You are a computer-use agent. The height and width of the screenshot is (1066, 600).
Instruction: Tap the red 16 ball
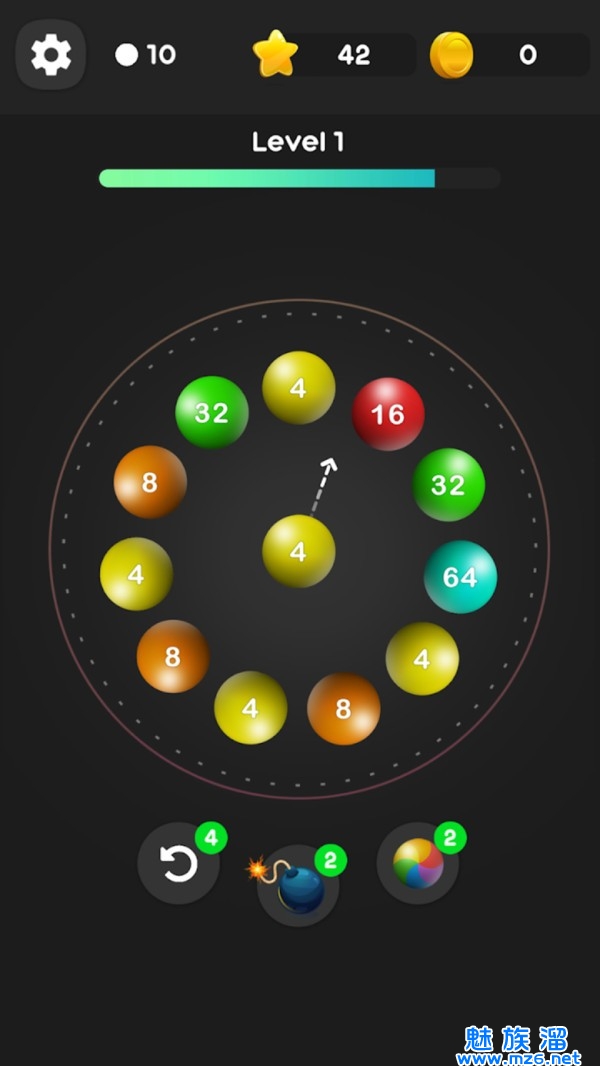point(388,414)
